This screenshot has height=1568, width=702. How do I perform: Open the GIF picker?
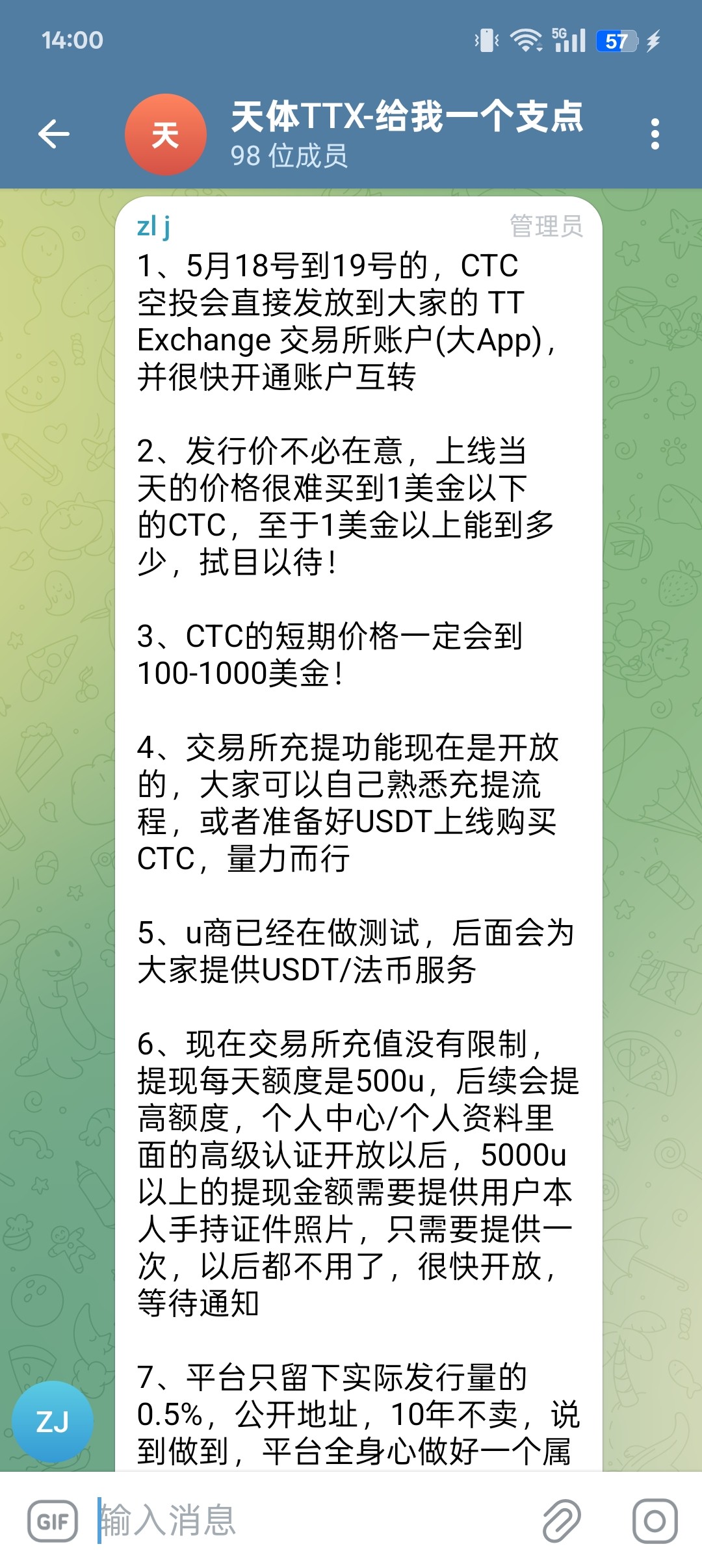pos(53,1521)
